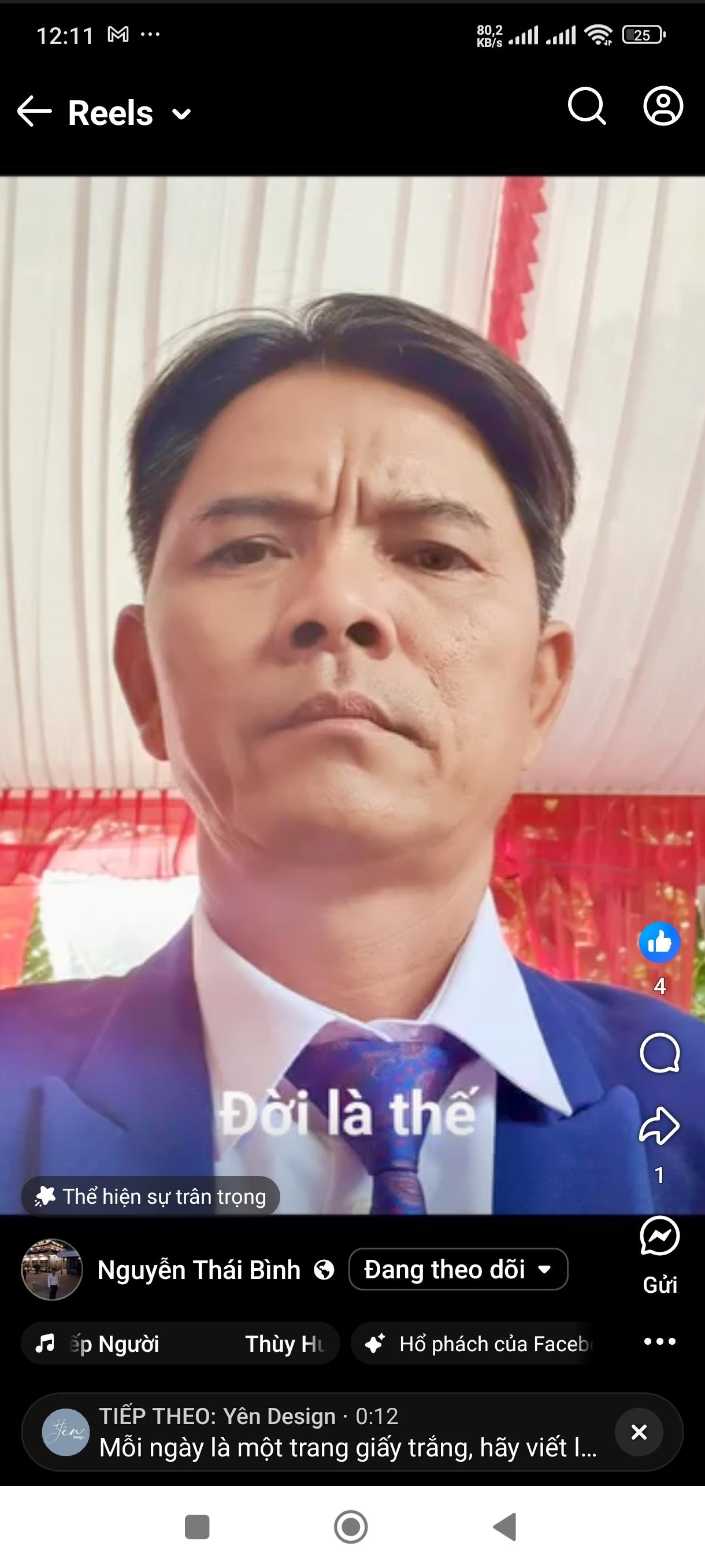Open the recent apps button
Image resolution: width=705 pixels, height=1568 pixels.
point(196,1527)
